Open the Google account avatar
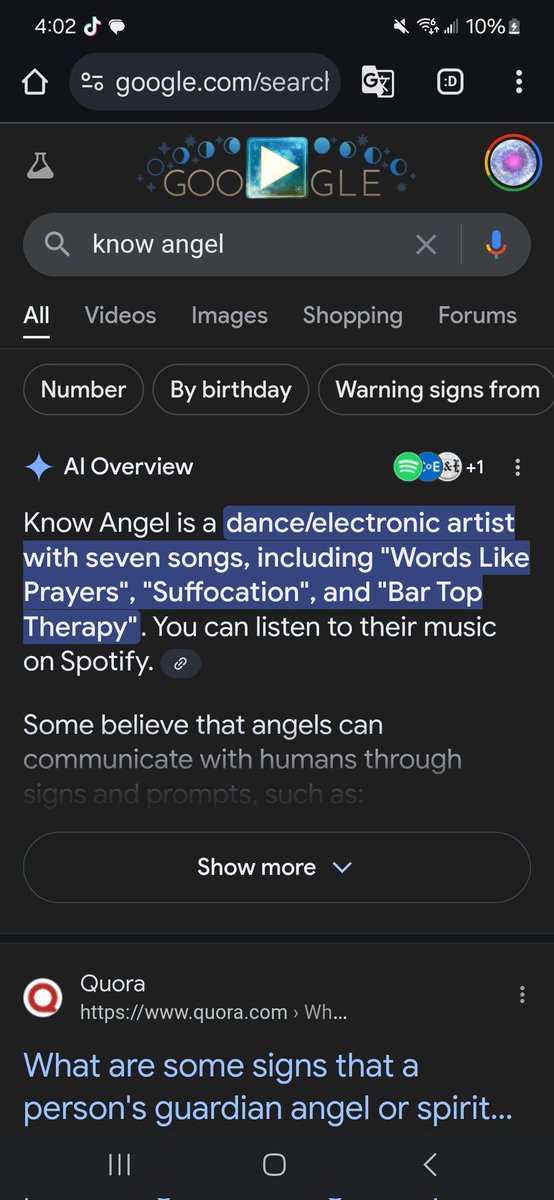The height and width of the screenshot is (1200, 554). point(513,164)
